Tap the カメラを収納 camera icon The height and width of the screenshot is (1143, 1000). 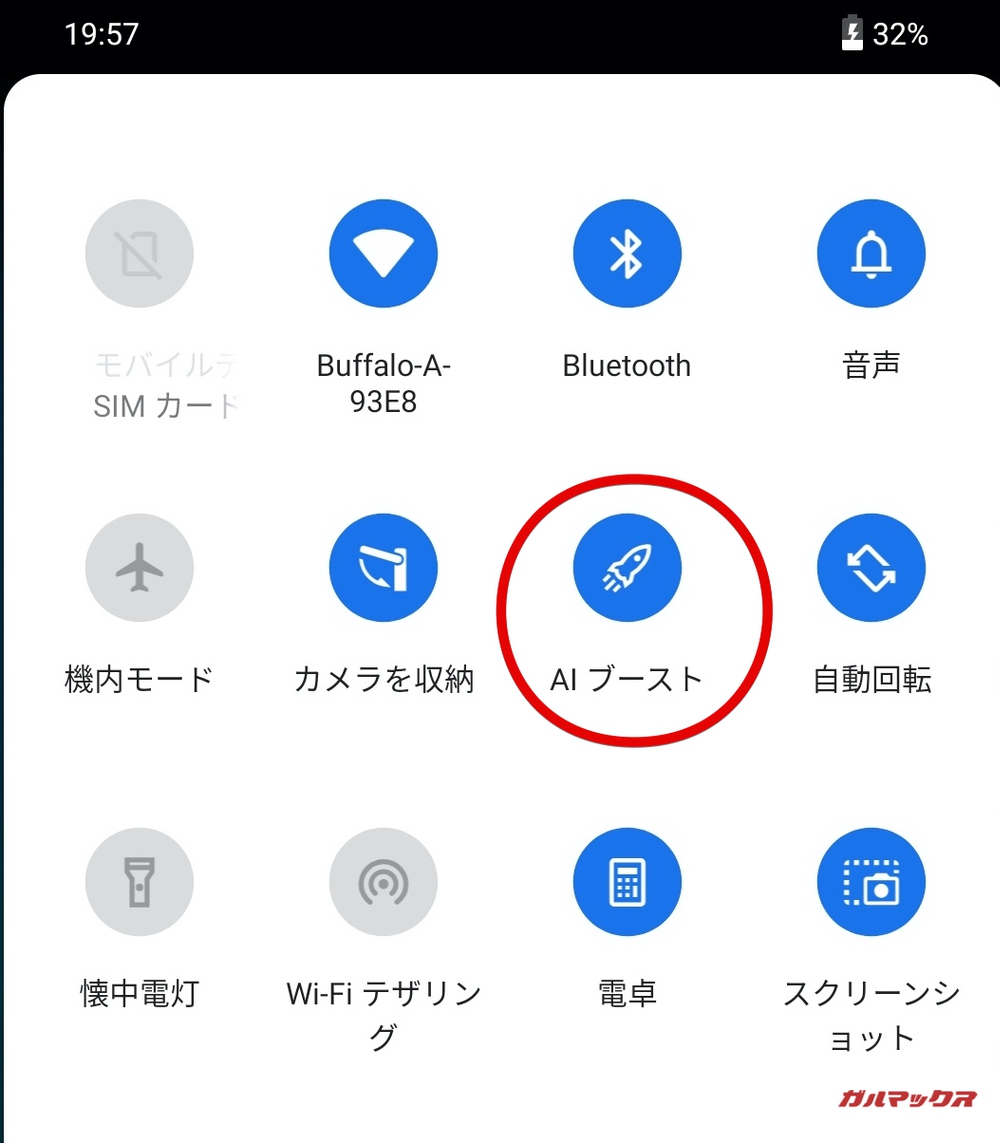click(x=383, y=567)
